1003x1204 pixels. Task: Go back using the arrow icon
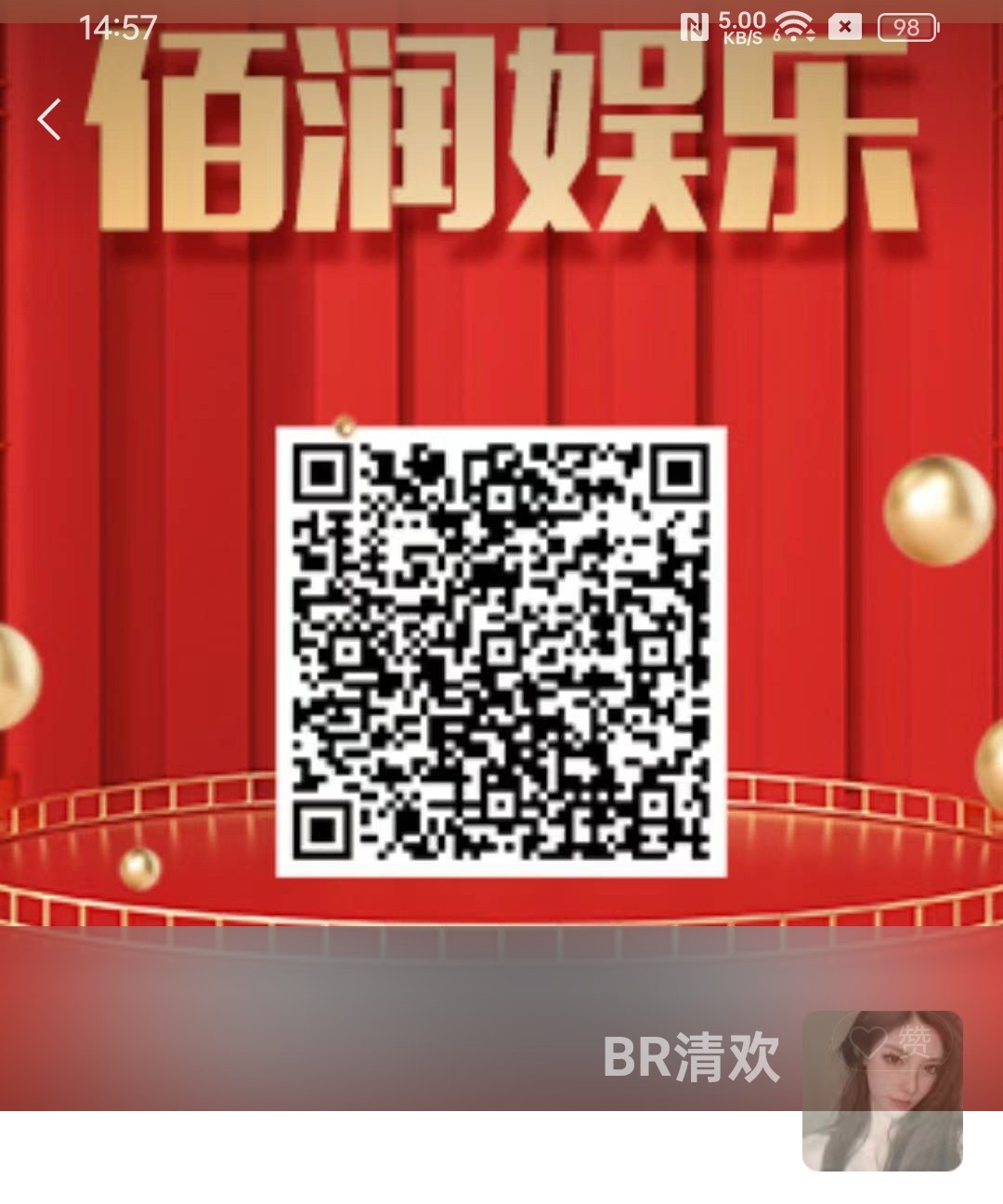coord(50,120)
